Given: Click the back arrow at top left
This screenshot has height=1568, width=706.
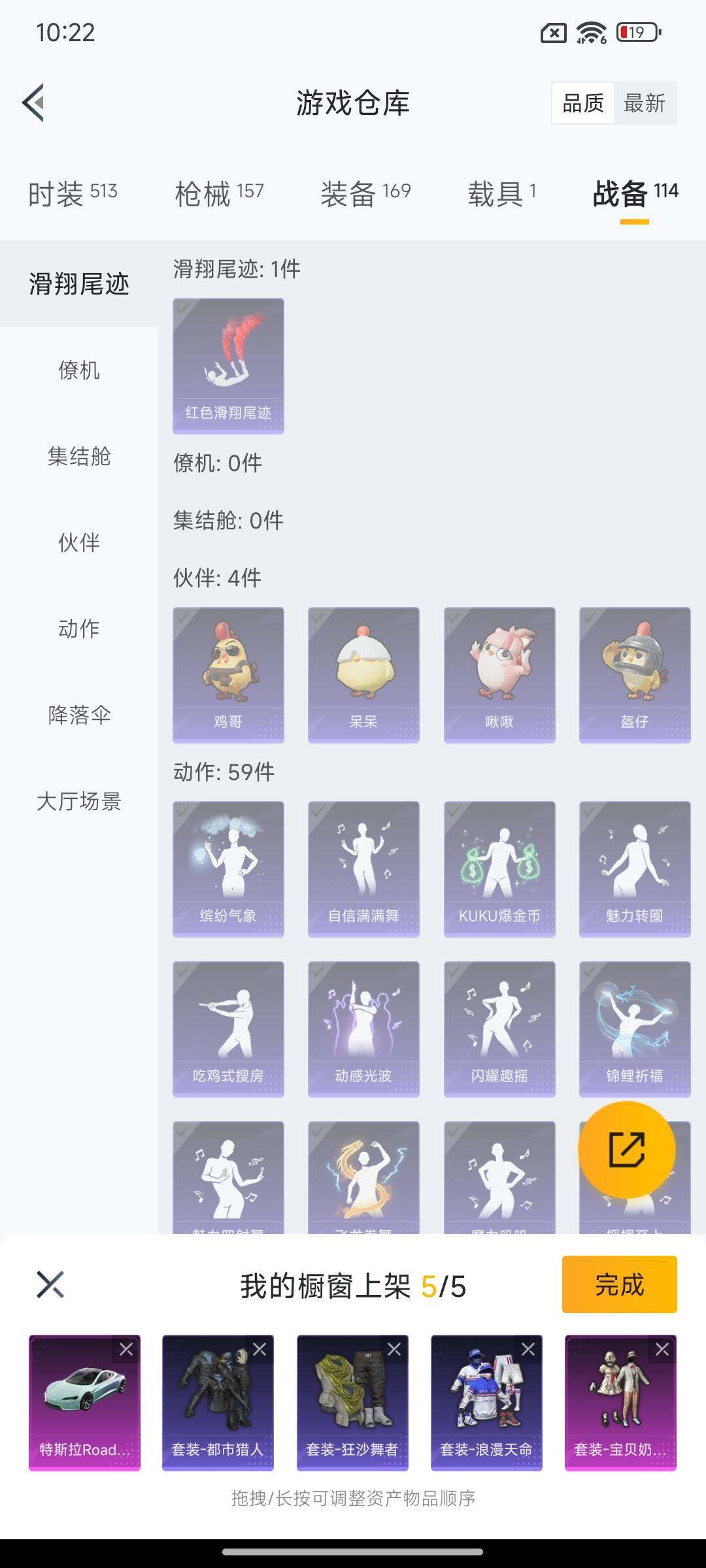Looking at the screenshot, I should coord(34,103).
